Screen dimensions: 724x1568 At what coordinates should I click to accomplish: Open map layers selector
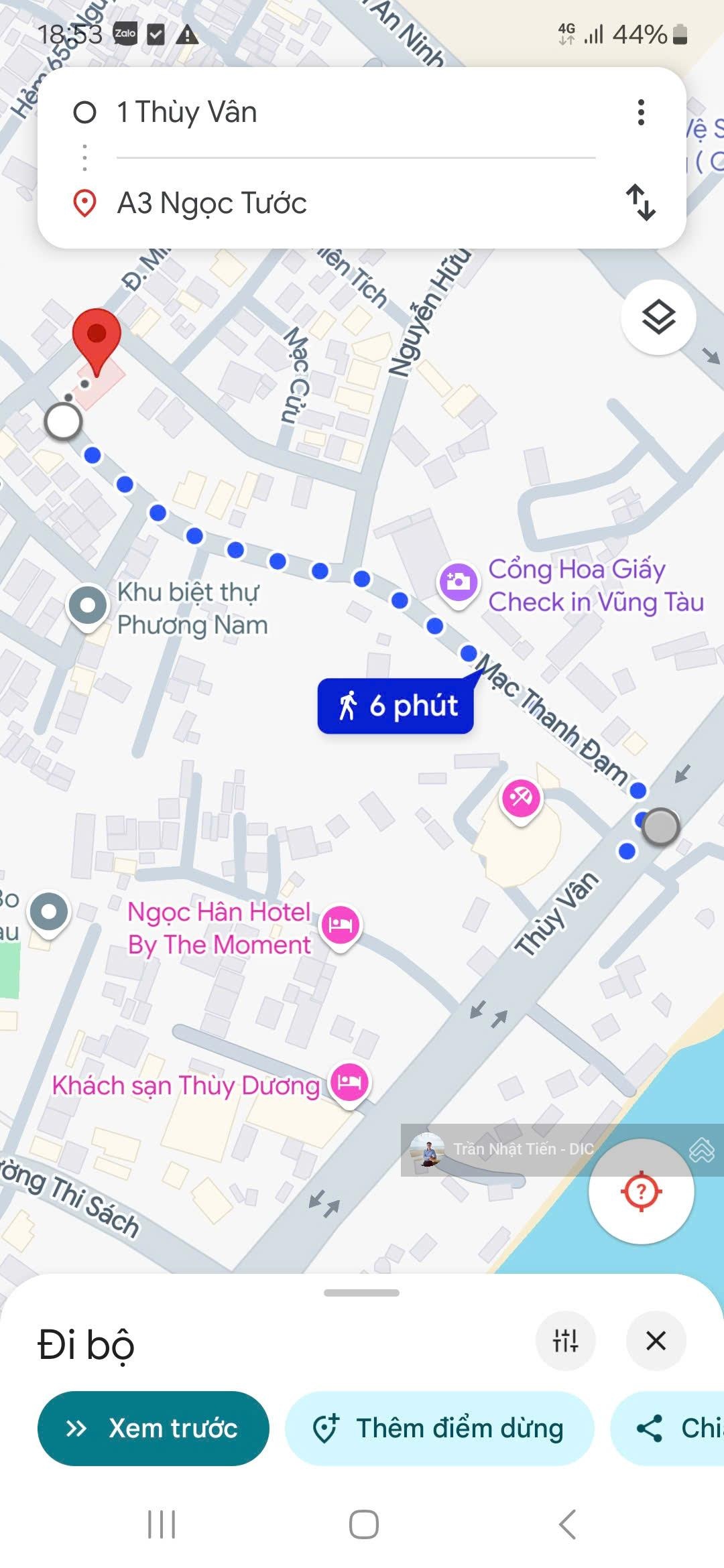click(658, 317)
